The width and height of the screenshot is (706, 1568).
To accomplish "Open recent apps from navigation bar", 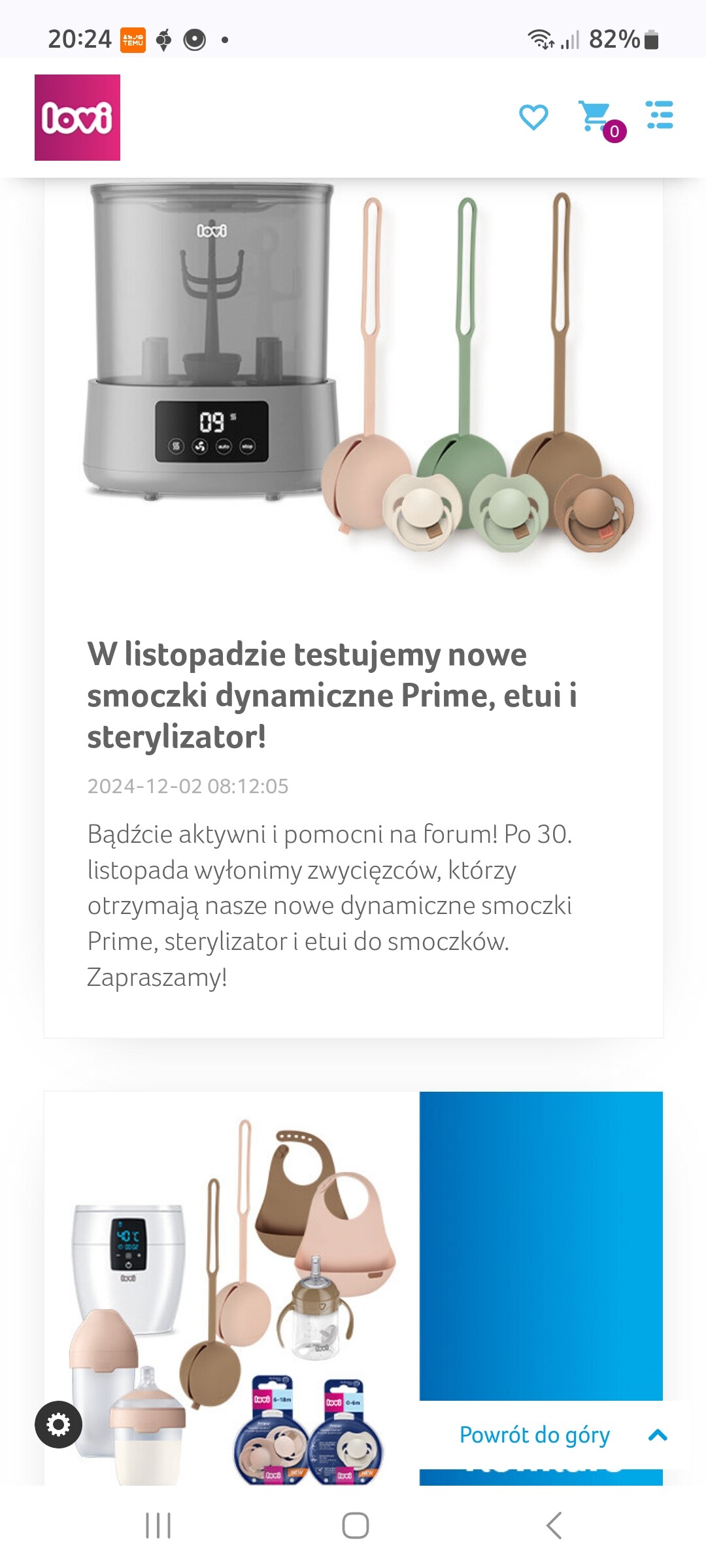I will (x=158, y=1526).
